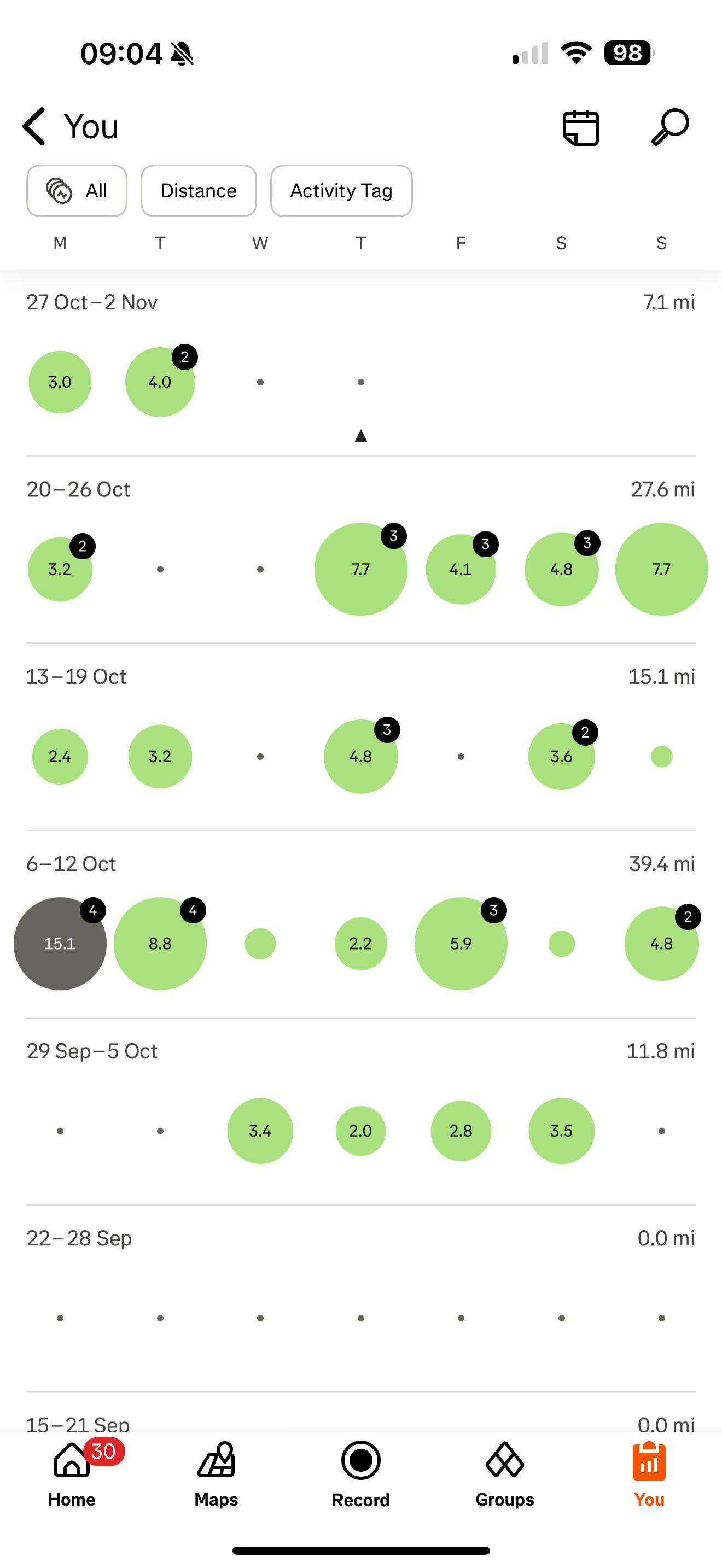Select the All sports filter chip

pos(77,190)
